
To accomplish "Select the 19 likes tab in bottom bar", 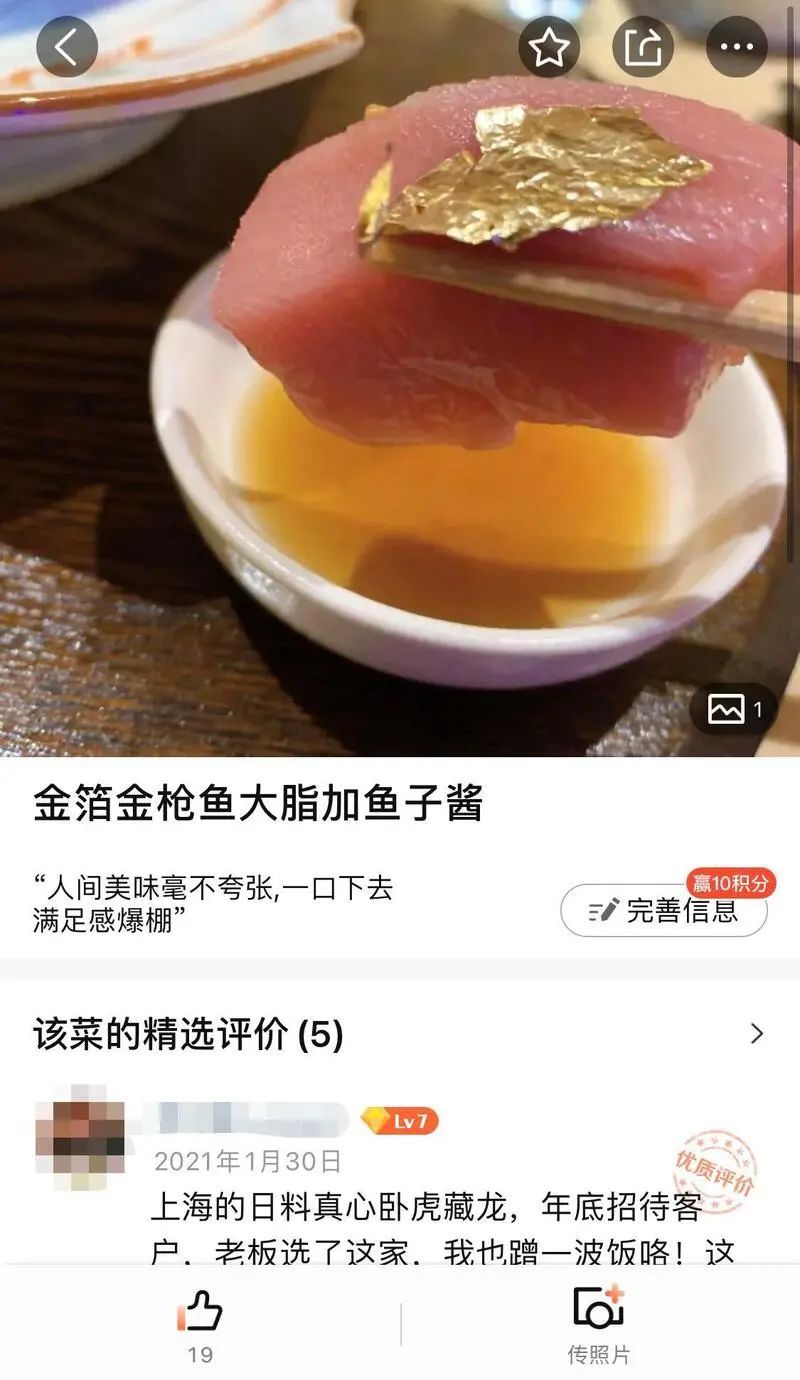I will (200, 1330).
